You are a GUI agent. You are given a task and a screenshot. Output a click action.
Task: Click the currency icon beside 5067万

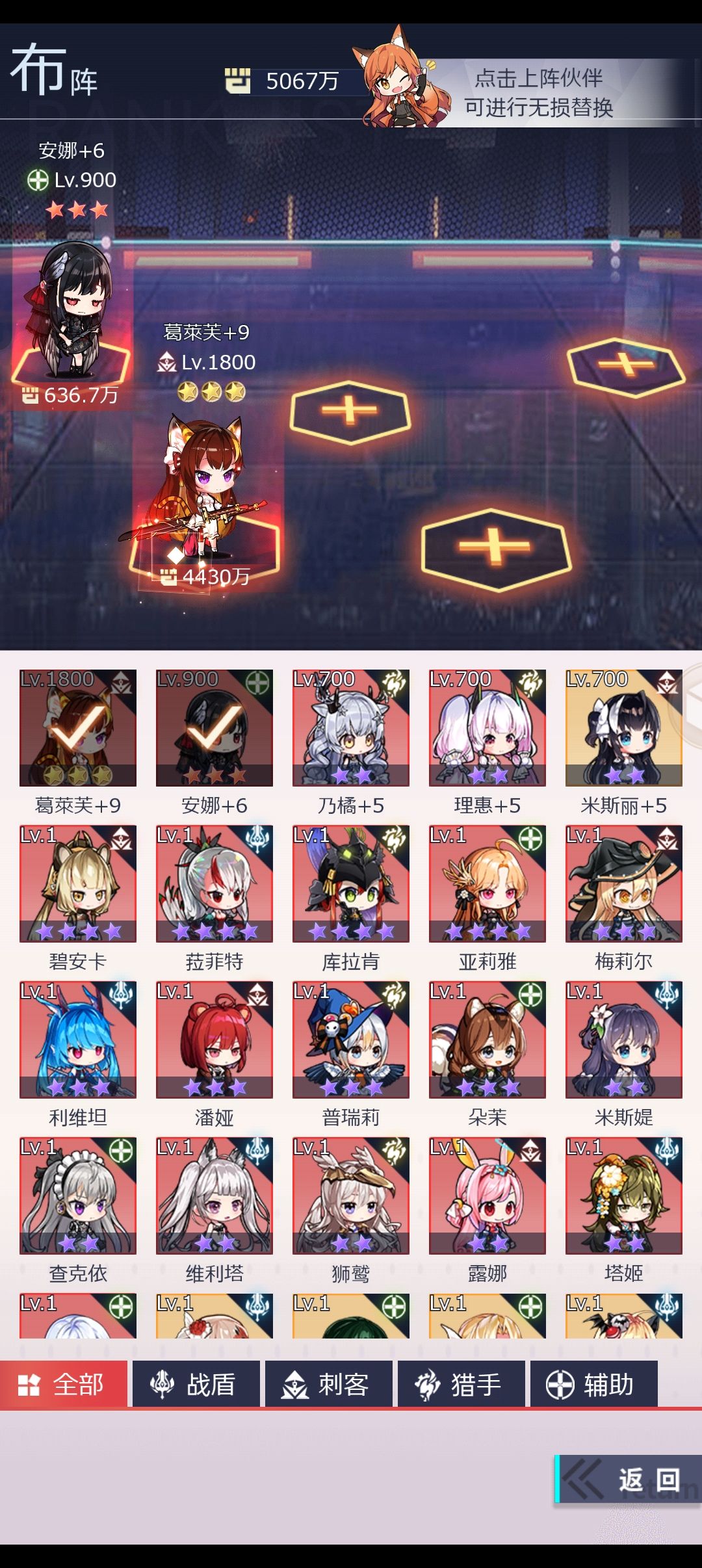point(239,79)
